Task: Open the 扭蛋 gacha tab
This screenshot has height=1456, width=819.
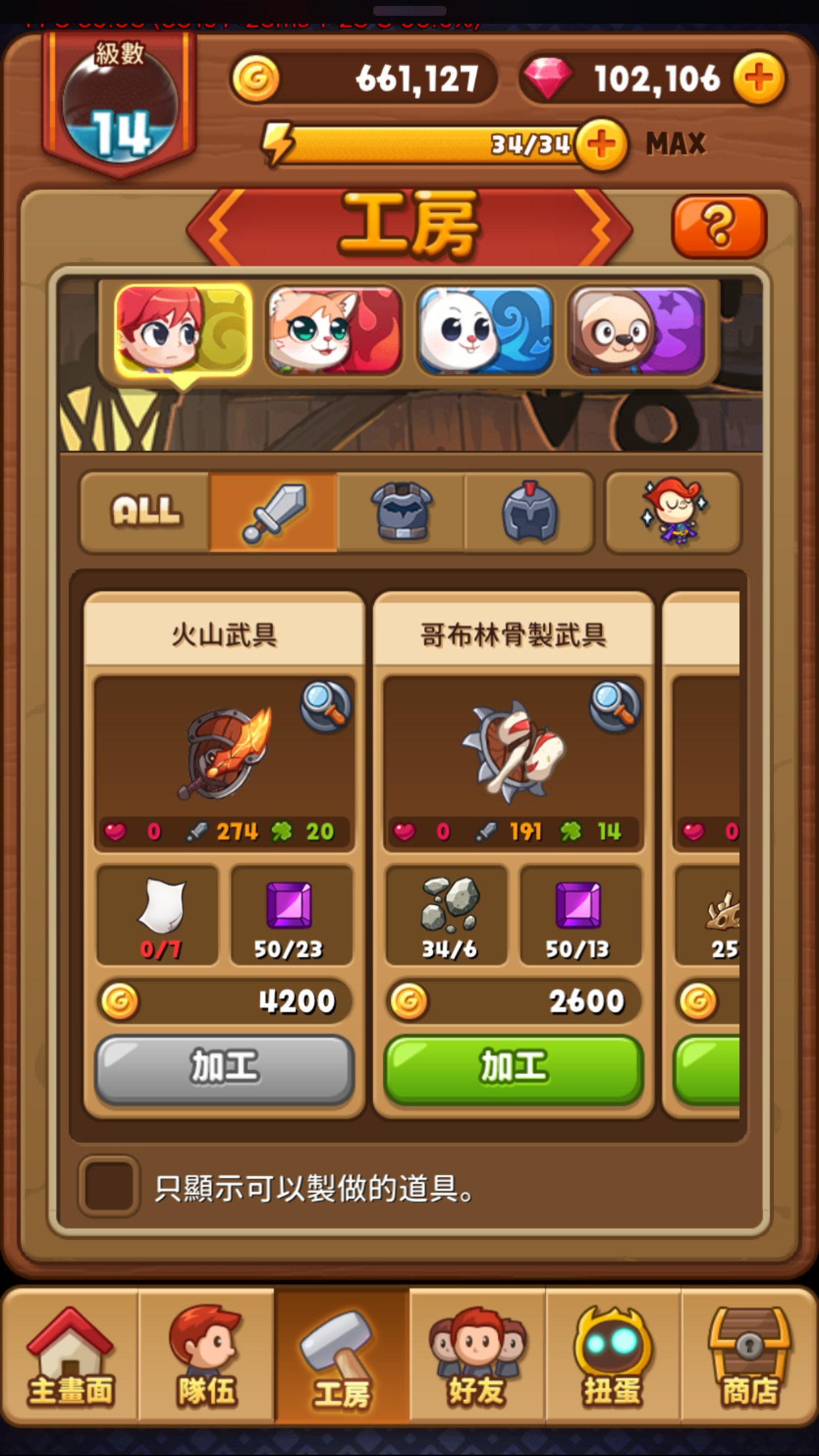Action: (x=612, y=1357)
